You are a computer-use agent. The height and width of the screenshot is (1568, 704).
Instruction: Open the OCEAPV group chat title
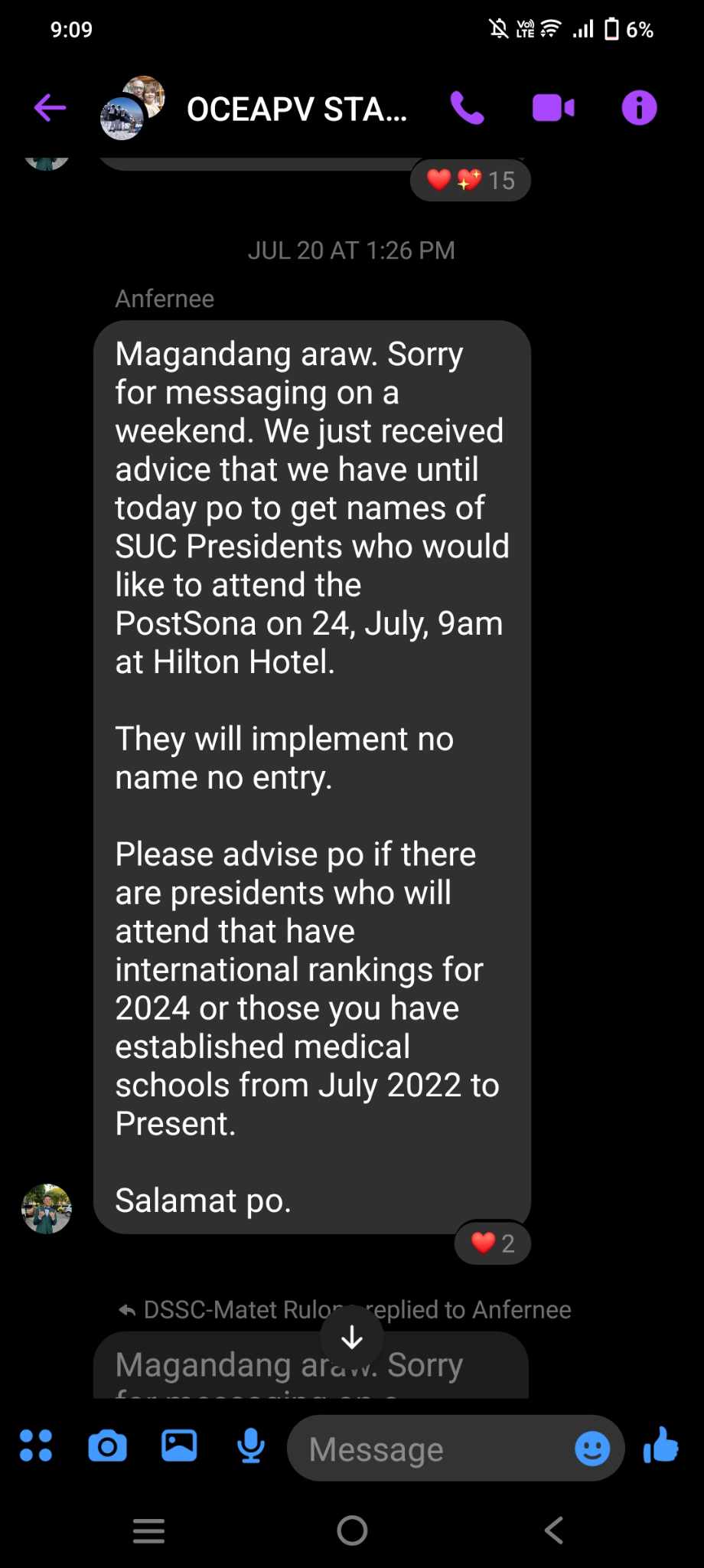click(297, 109)
